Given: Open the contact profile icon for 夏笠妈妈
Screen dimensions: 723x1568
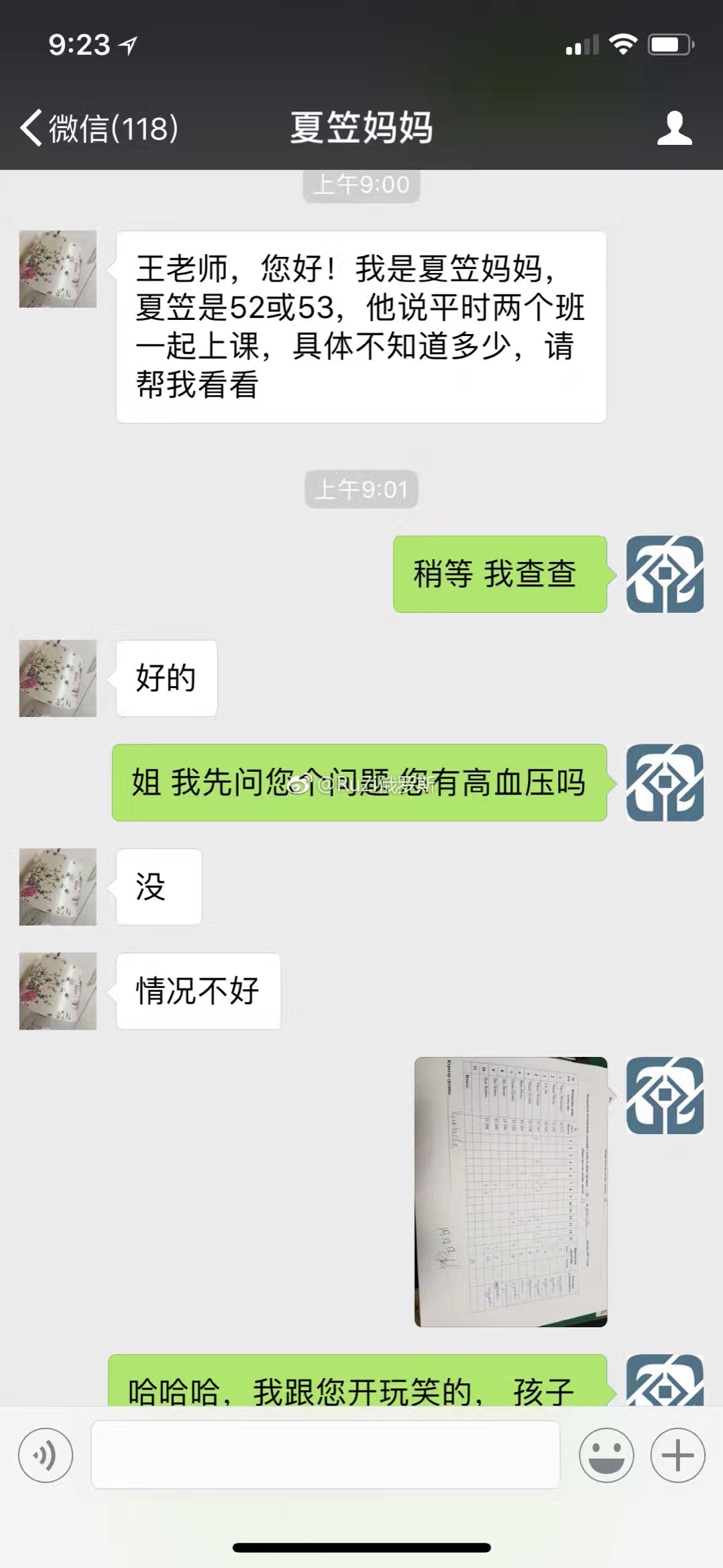Looking at the screenshot, I should [x=674, y=128].
